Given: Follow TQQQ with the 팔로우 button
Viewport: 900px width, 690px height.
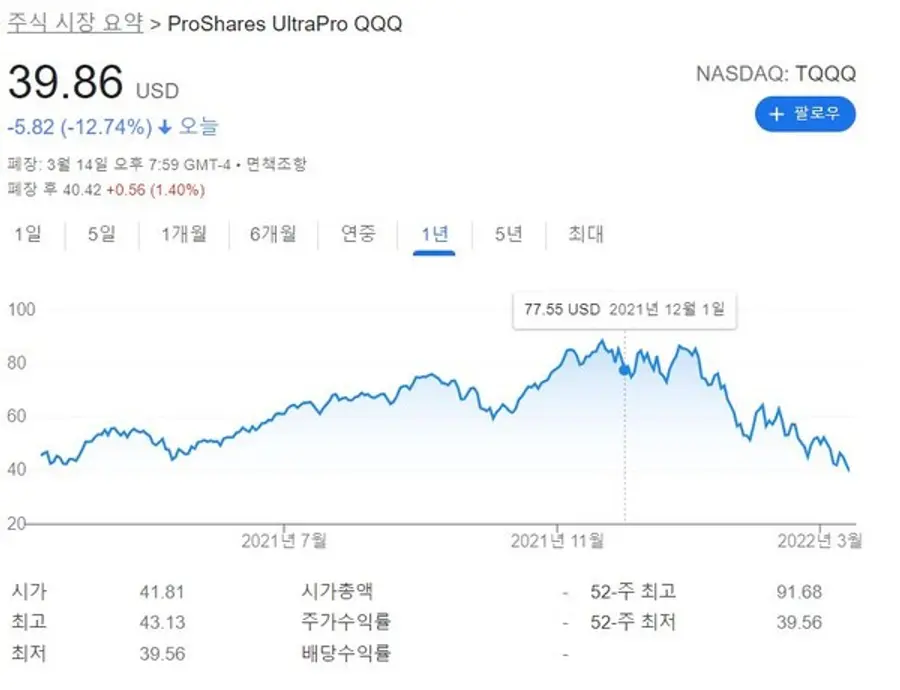Looking at the screenshot, I should click(805, 114).
